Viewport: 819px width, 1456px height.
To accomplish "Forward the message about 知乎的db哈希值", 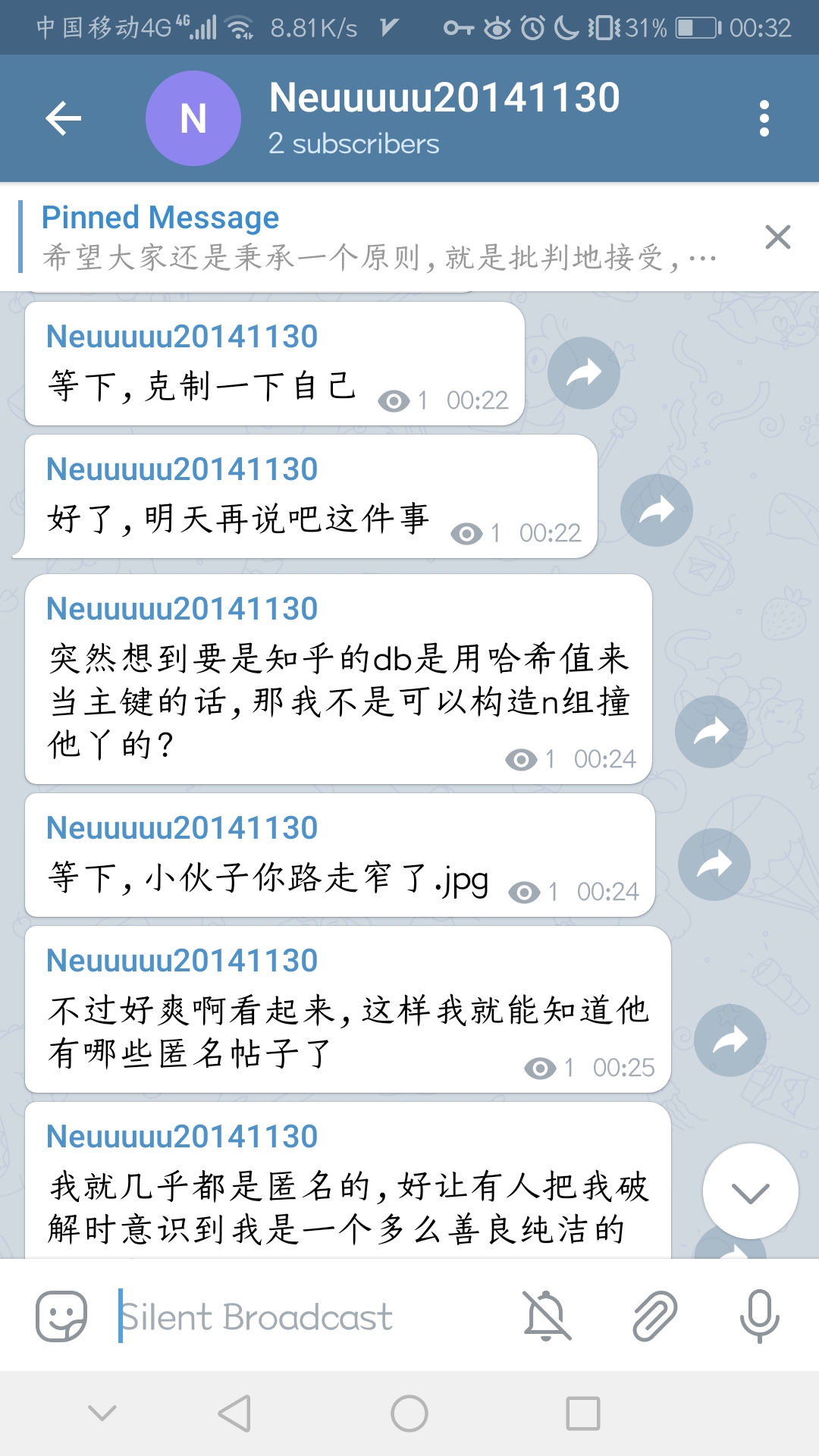I will (x=711, y=732).
